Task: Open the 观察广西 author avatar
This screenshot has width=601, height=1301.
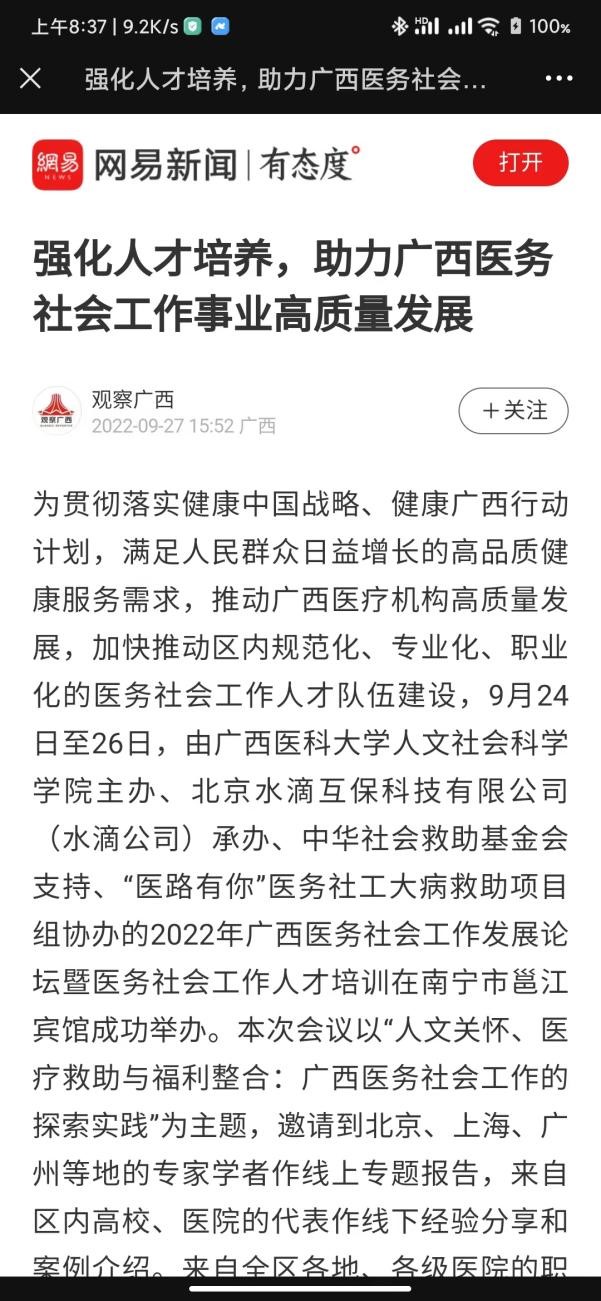Action: coord(57,411)
